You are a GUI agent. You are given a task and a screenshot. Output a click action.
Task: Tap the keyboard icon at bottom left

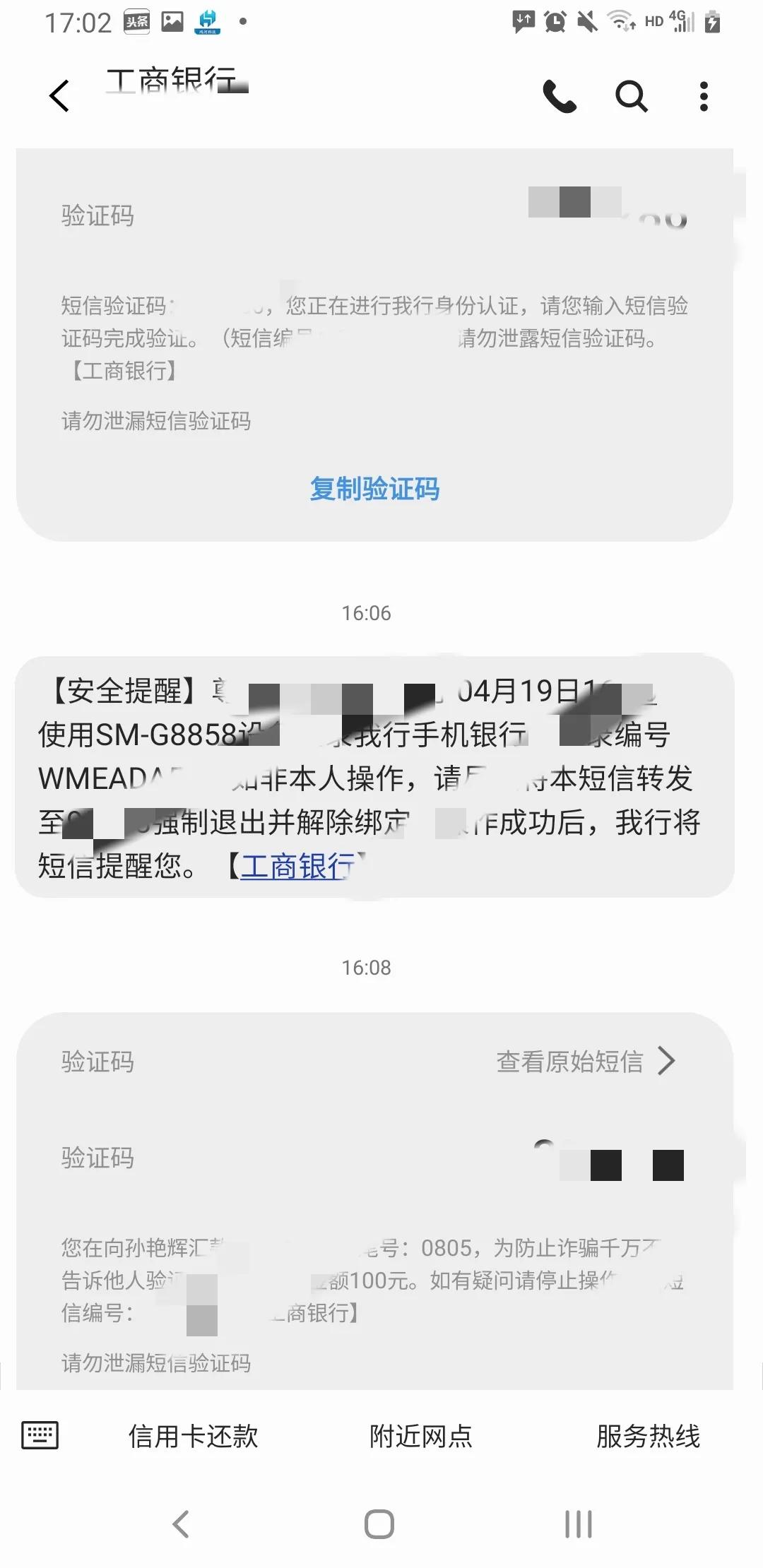[x=40, y=1435]
